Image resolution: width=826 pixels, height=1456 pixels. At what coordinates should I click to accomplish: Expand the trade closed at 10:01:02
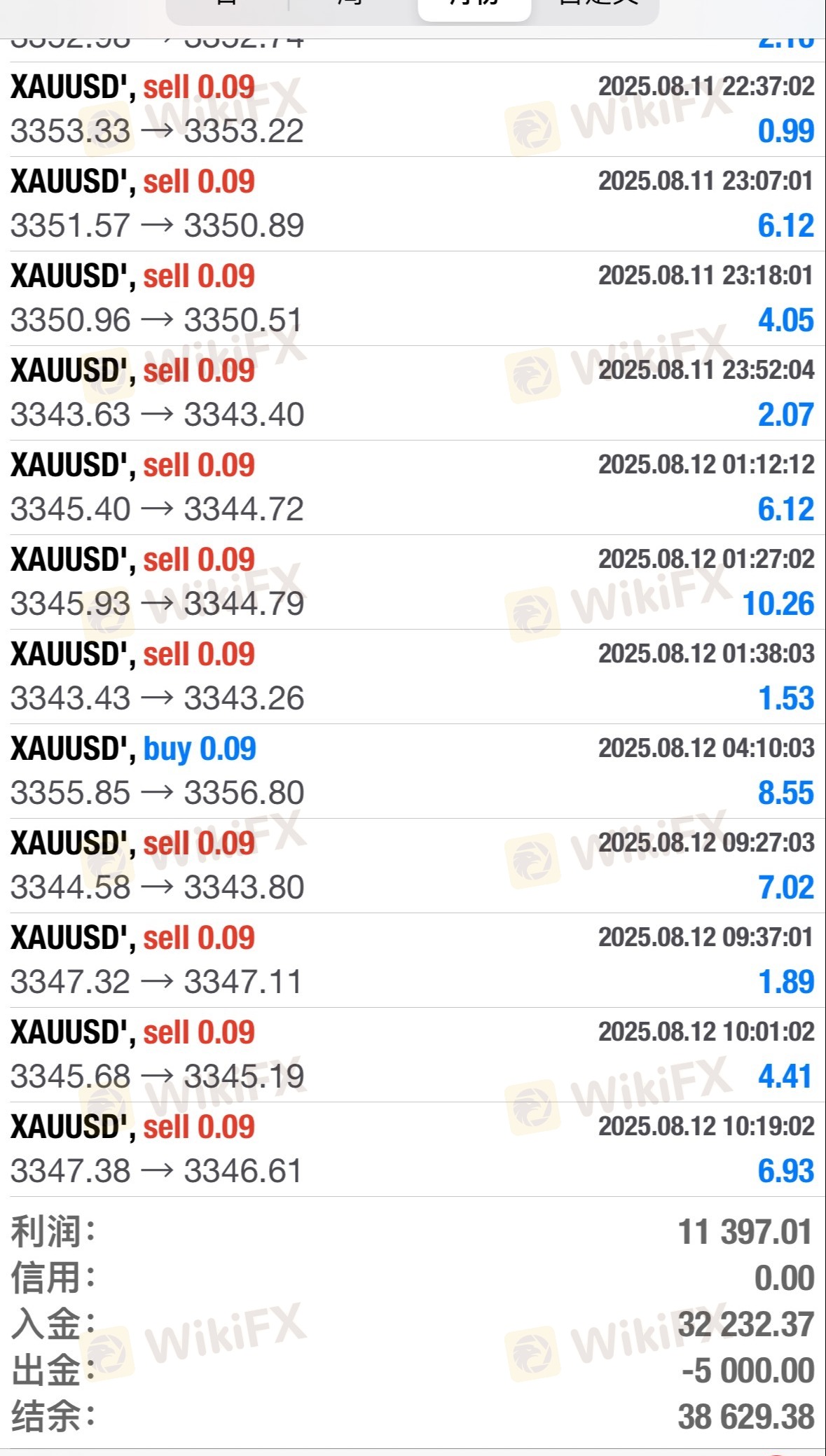tap(413, 1055)
